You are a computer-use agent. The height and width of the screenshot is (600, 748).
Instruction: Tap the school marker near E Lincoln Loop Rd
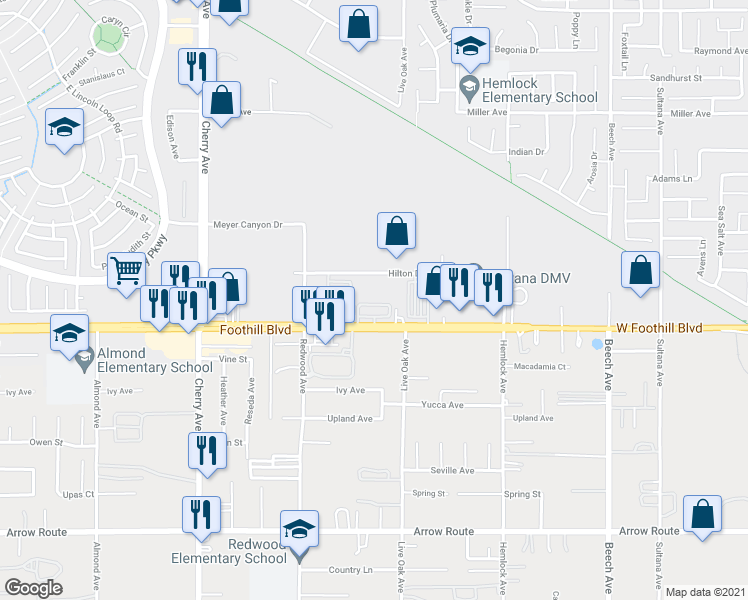coord(65,129)
